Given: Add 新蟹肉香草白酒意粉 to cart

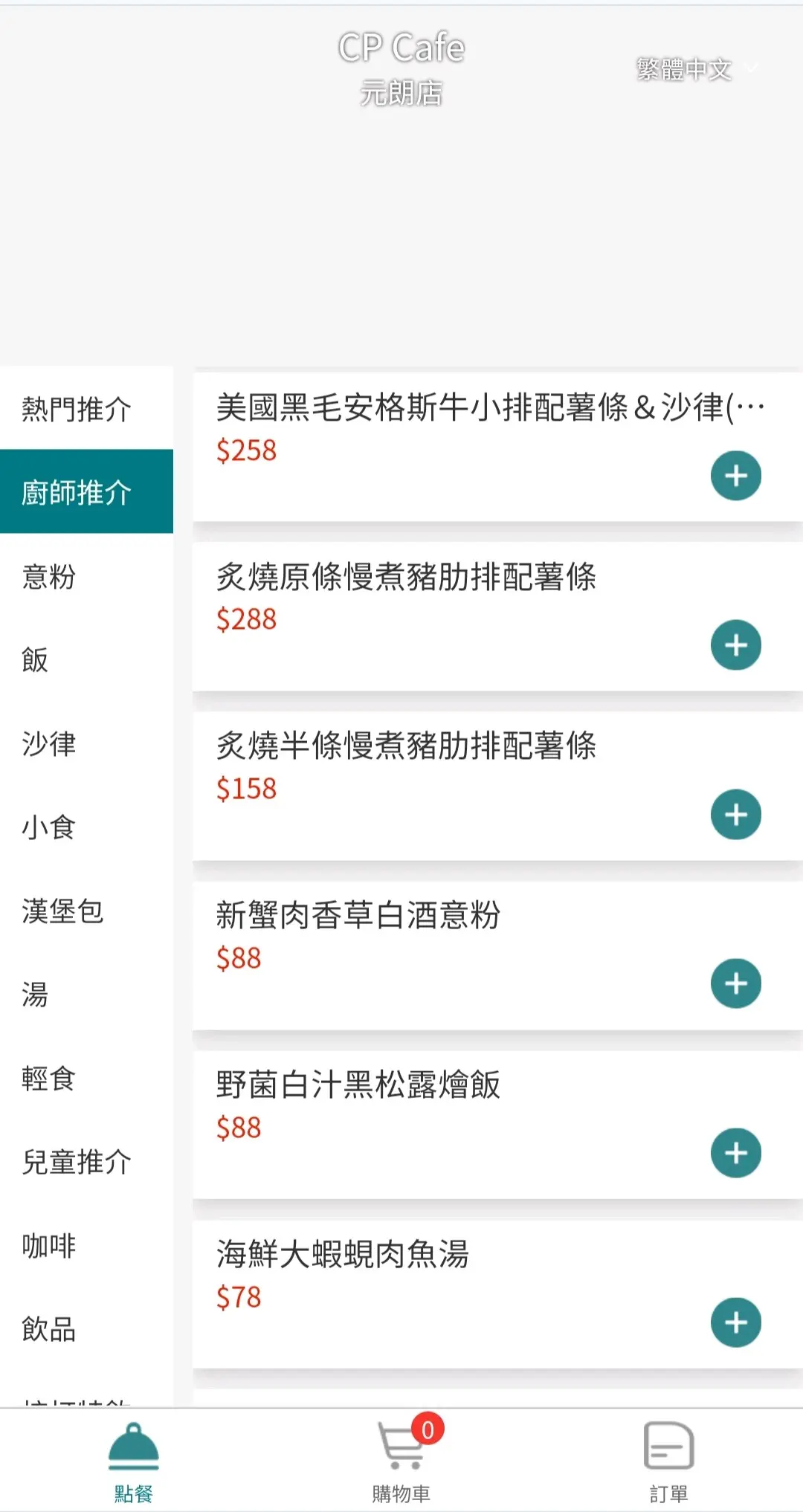Looking at the screenshot, I should pyautogui.click(x=735, y=984).
